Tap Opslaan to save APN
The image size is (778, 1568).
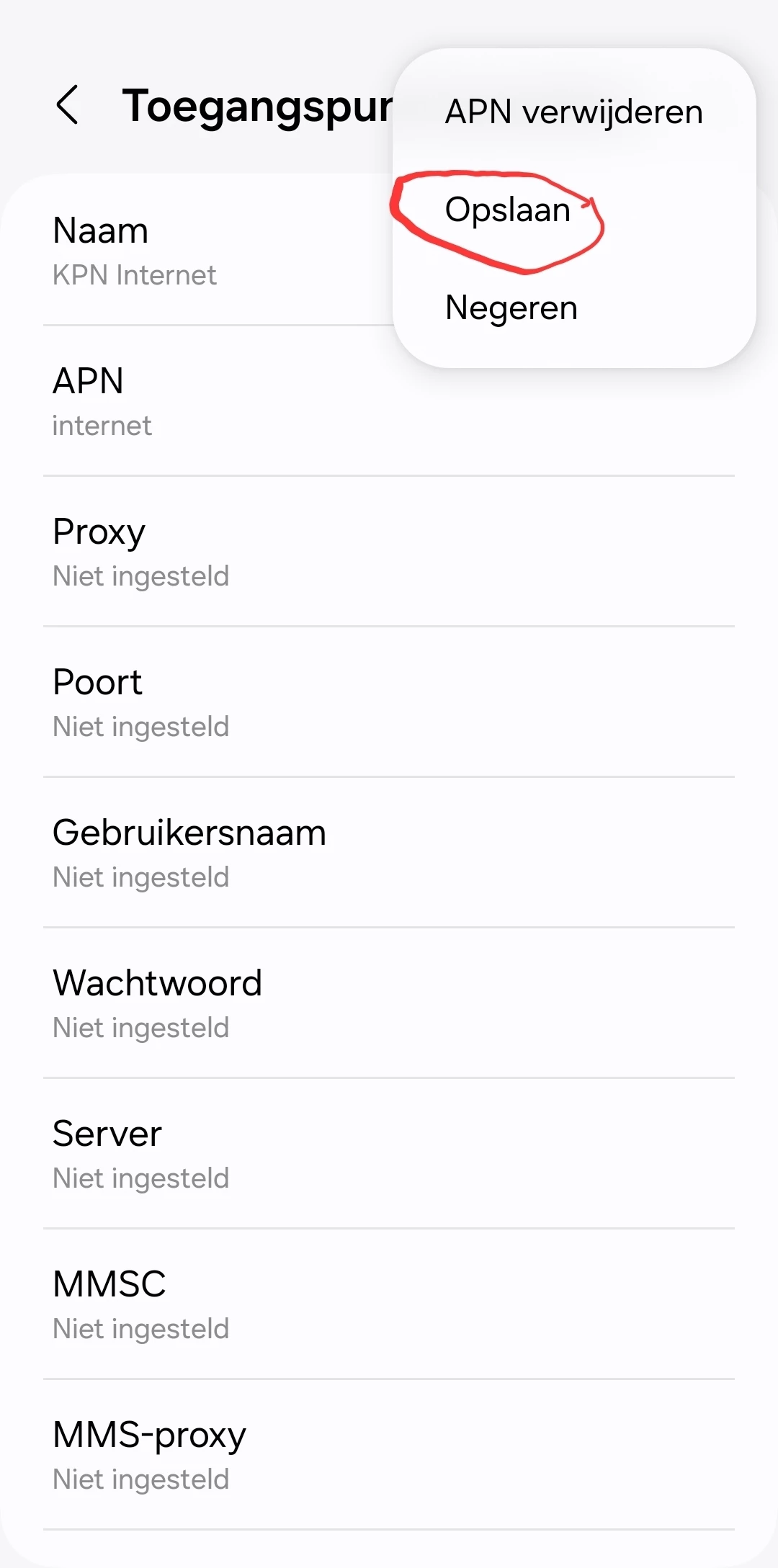coord(508,210)
